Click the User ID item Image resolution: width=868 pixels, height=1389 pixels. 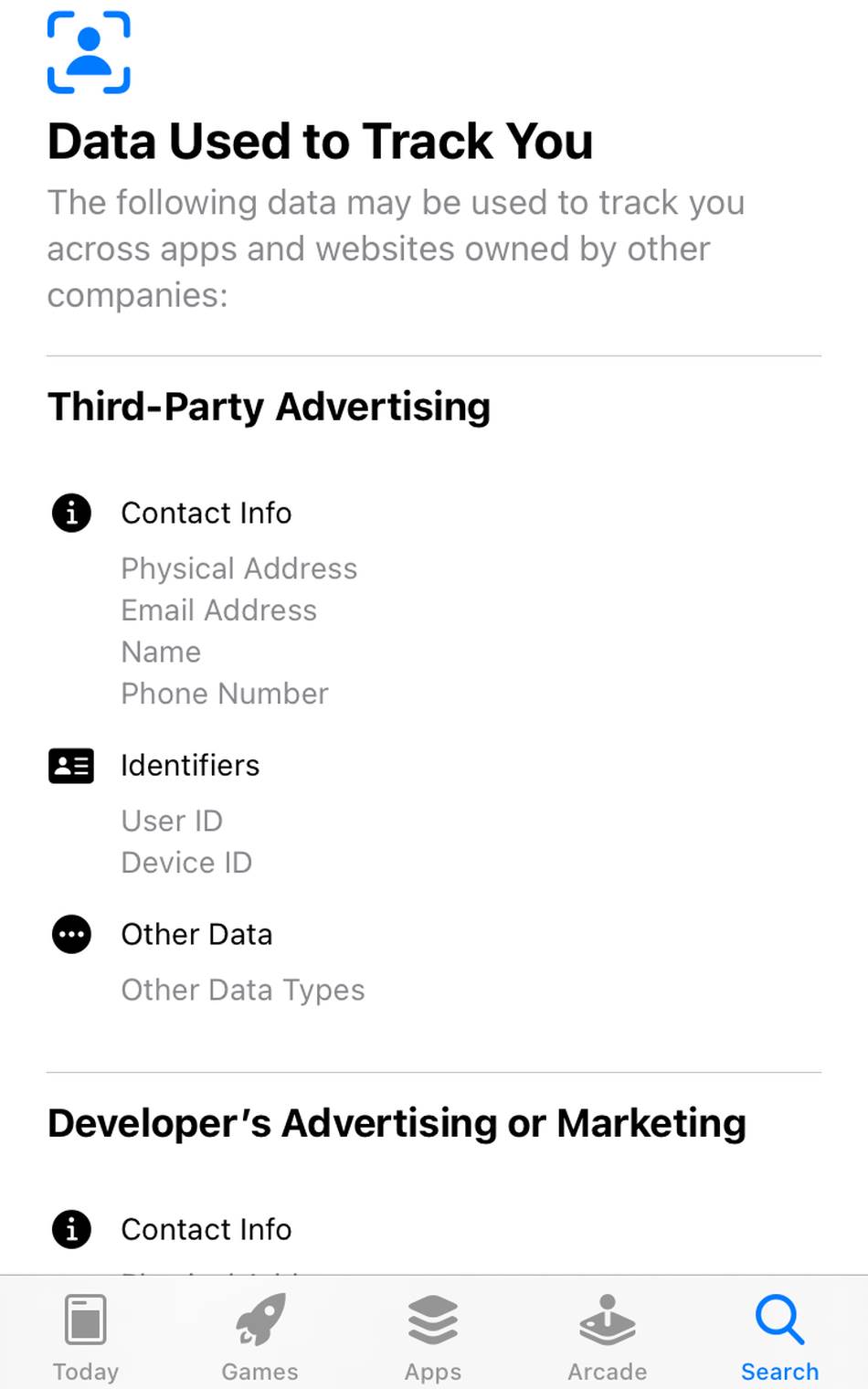pos(172,821)
